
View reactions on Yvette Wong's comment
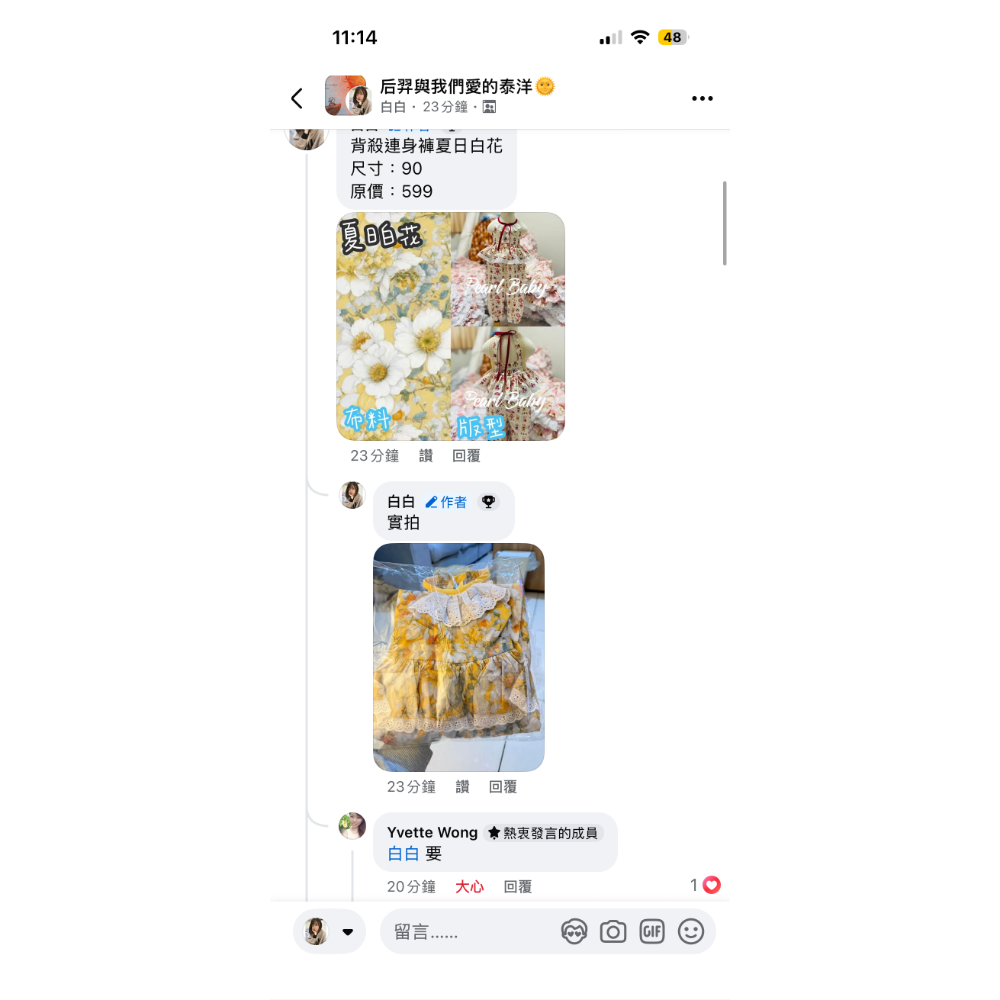coord(706,885)
